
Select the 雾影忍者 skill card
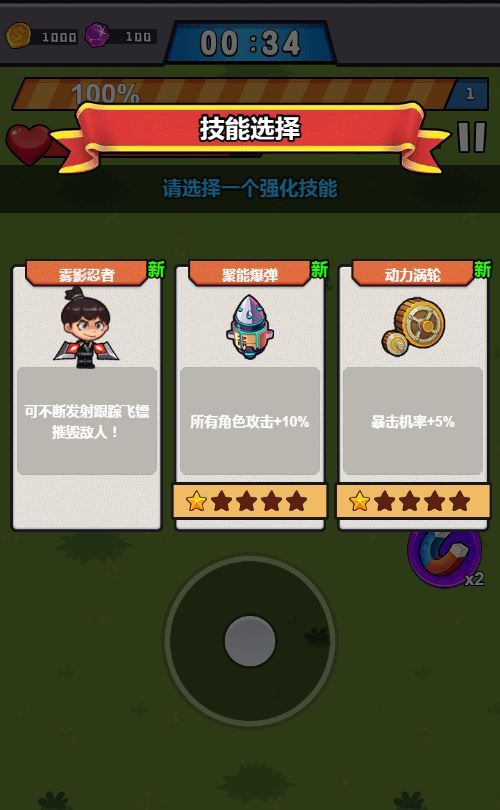[87, 396]
